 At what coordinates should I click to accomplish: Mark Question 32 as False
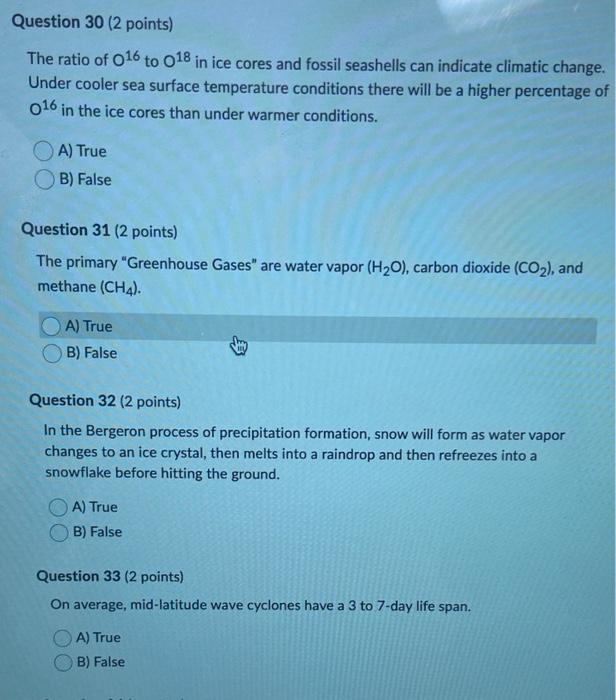(x=59, y=532)
